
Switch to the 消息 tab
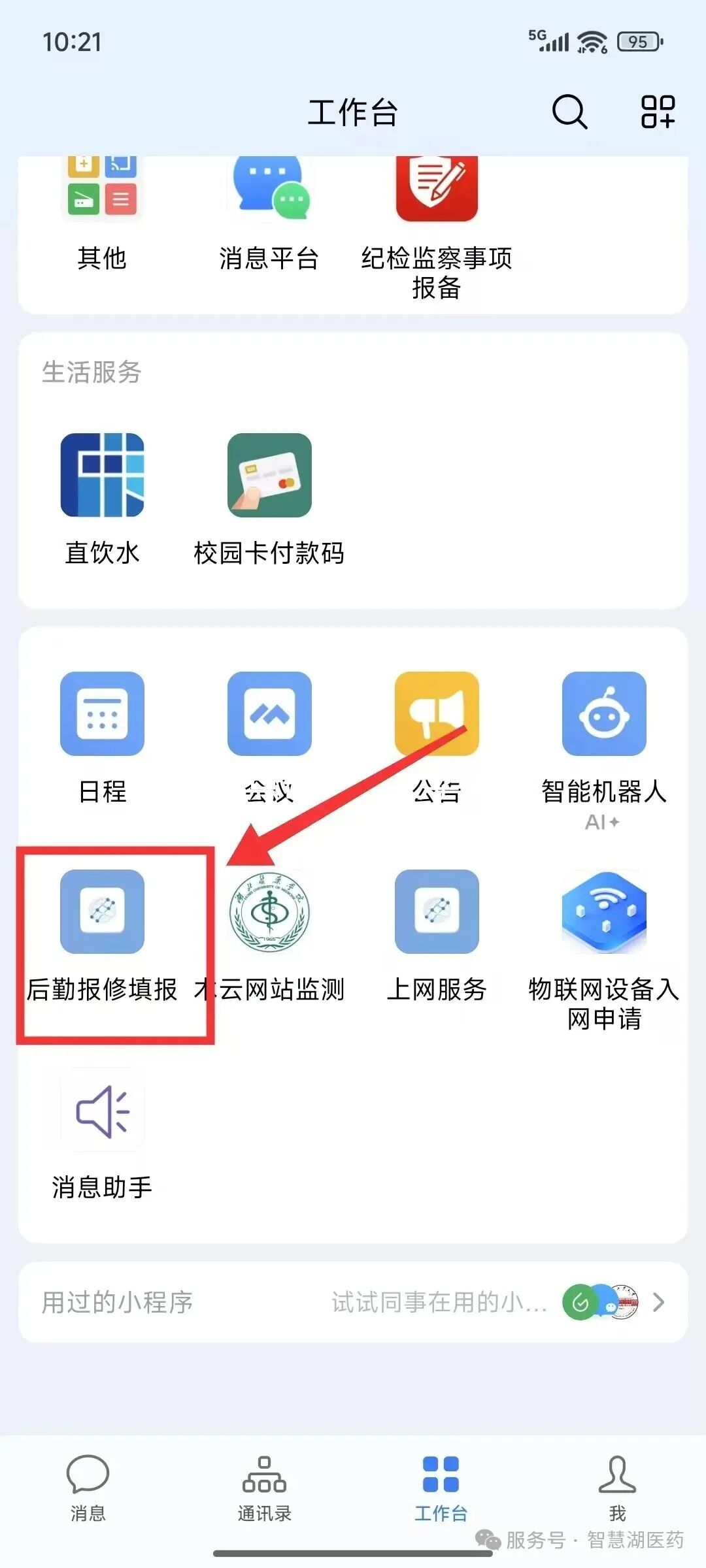pos(88,1483)
